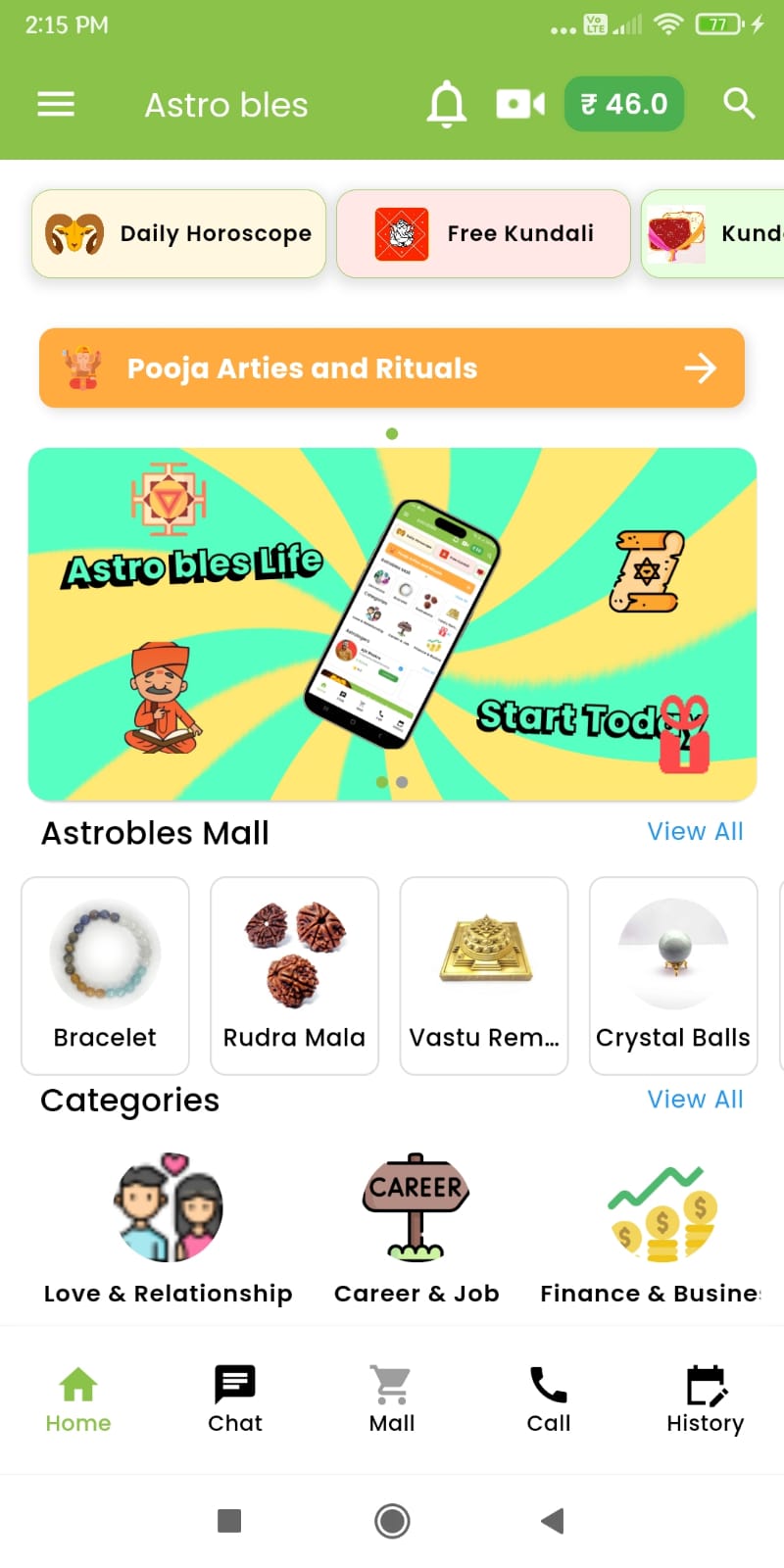View all Categories
784x1568 pixels.
click(x=695, y=1100)
